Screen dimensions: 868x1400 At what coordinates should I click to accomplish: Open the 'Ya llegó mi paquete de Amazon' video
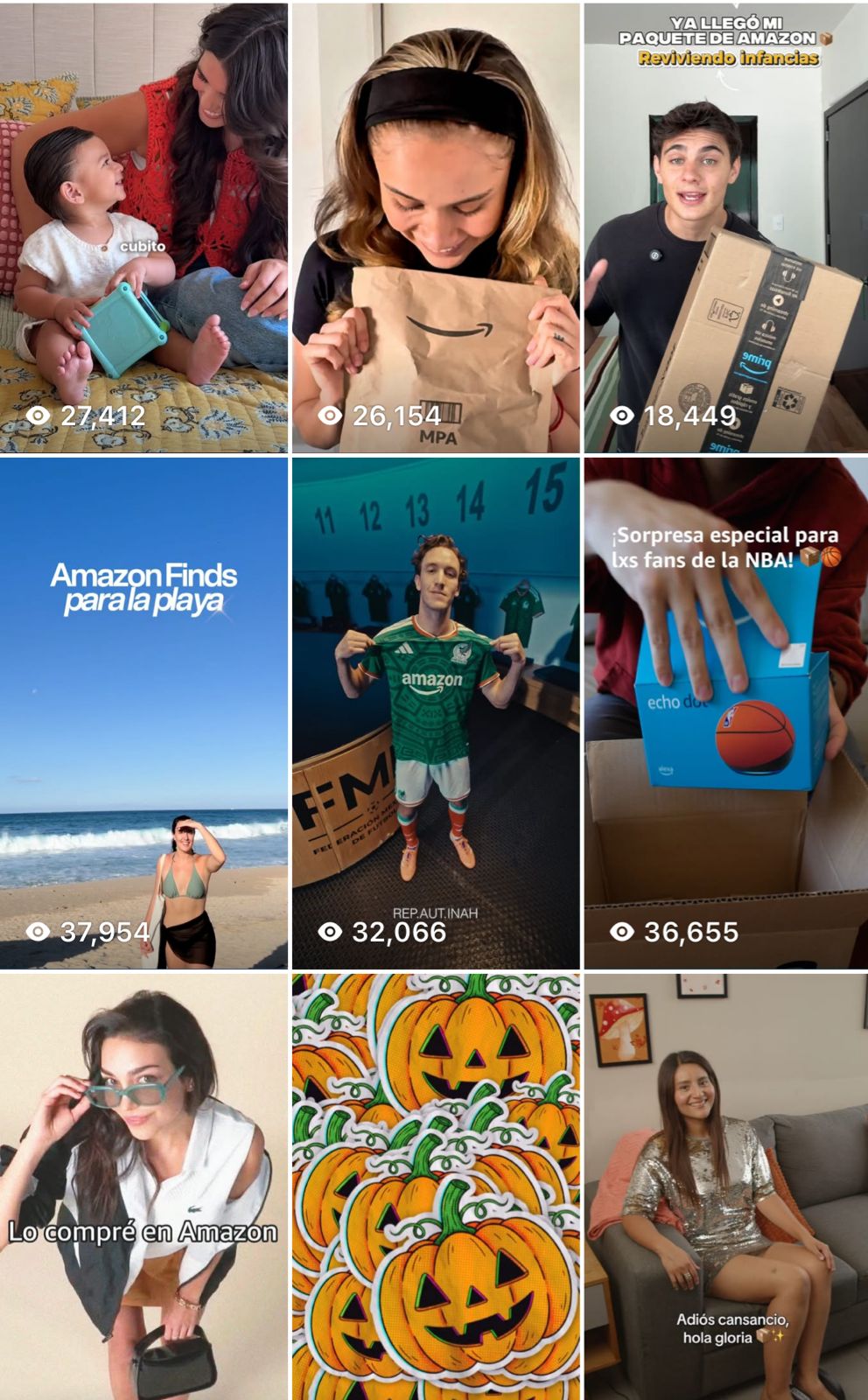pos(726,227)
